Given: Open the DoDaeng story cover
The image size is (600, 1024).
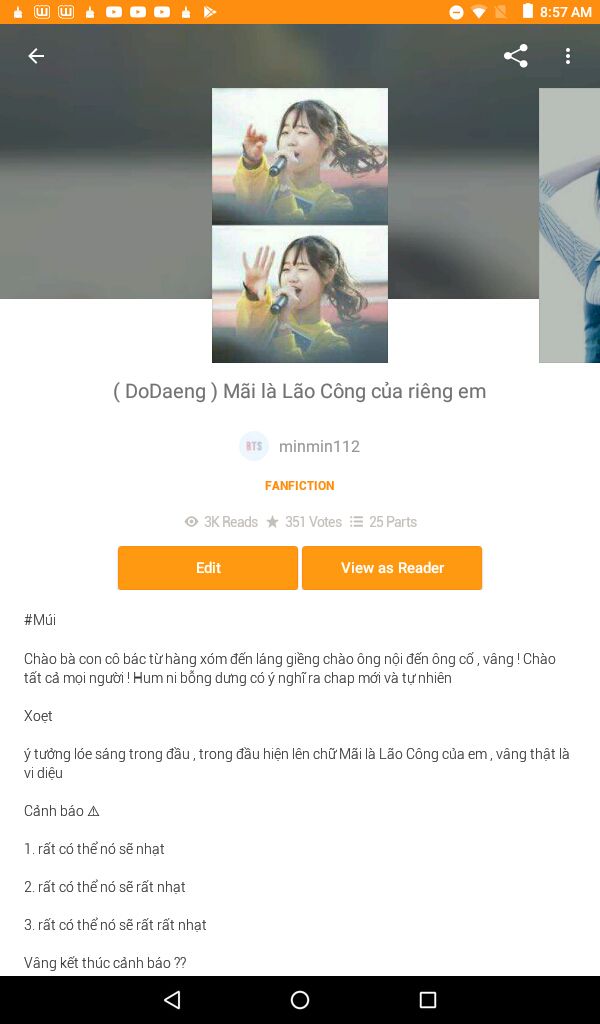Looking at the screenshot, I should point(300,225).
